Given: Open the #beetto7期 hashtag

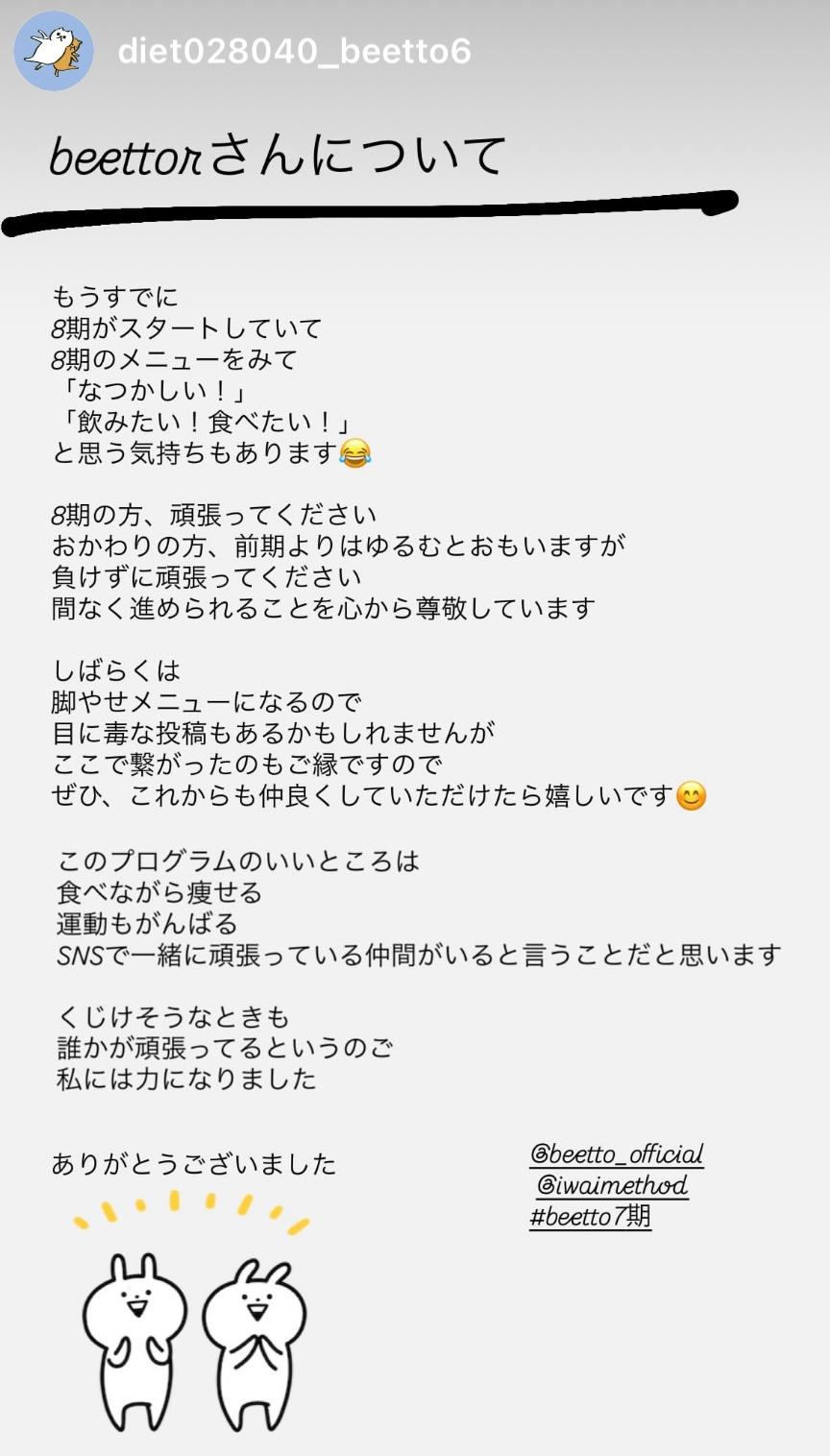Looking at the screenshot, I should click(590, 1217).
